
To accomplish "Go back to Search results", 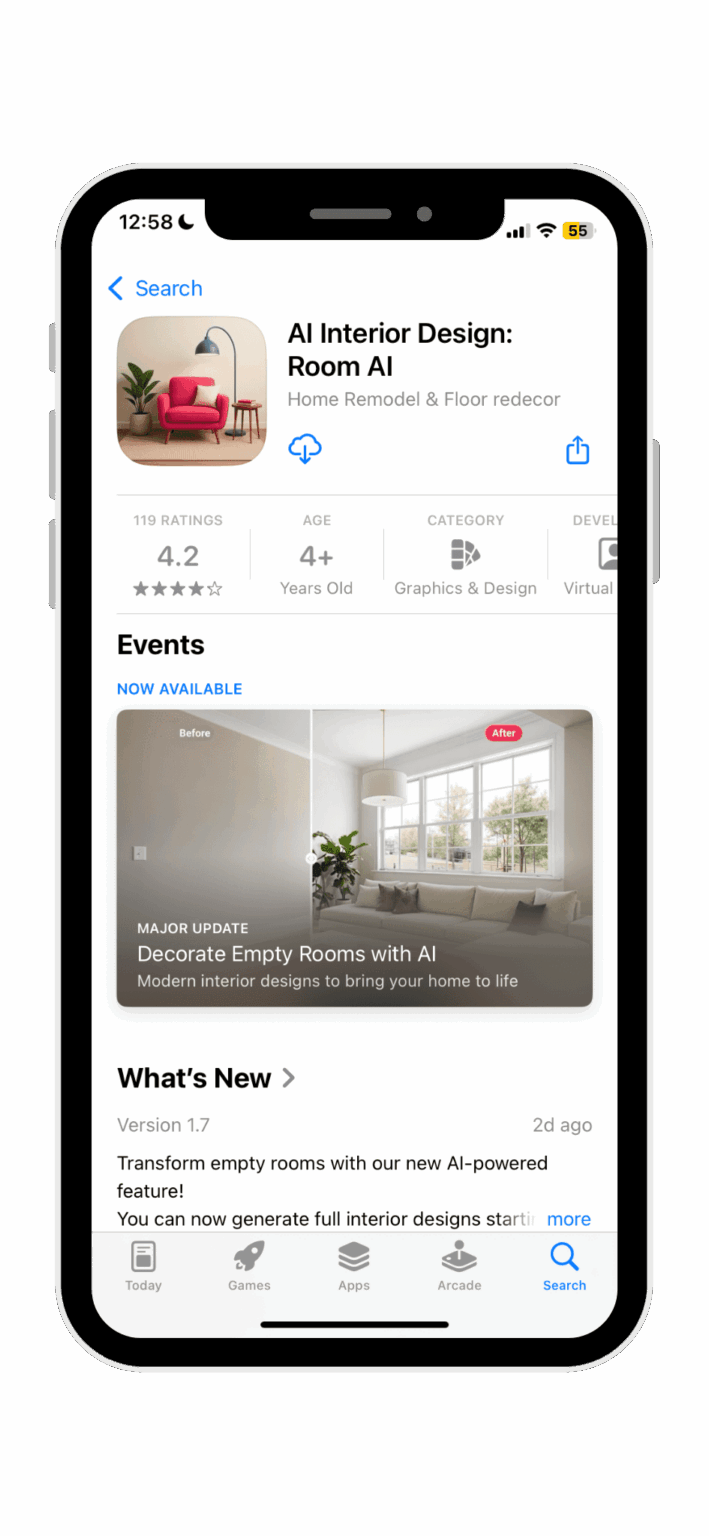I will pos(155,289).
